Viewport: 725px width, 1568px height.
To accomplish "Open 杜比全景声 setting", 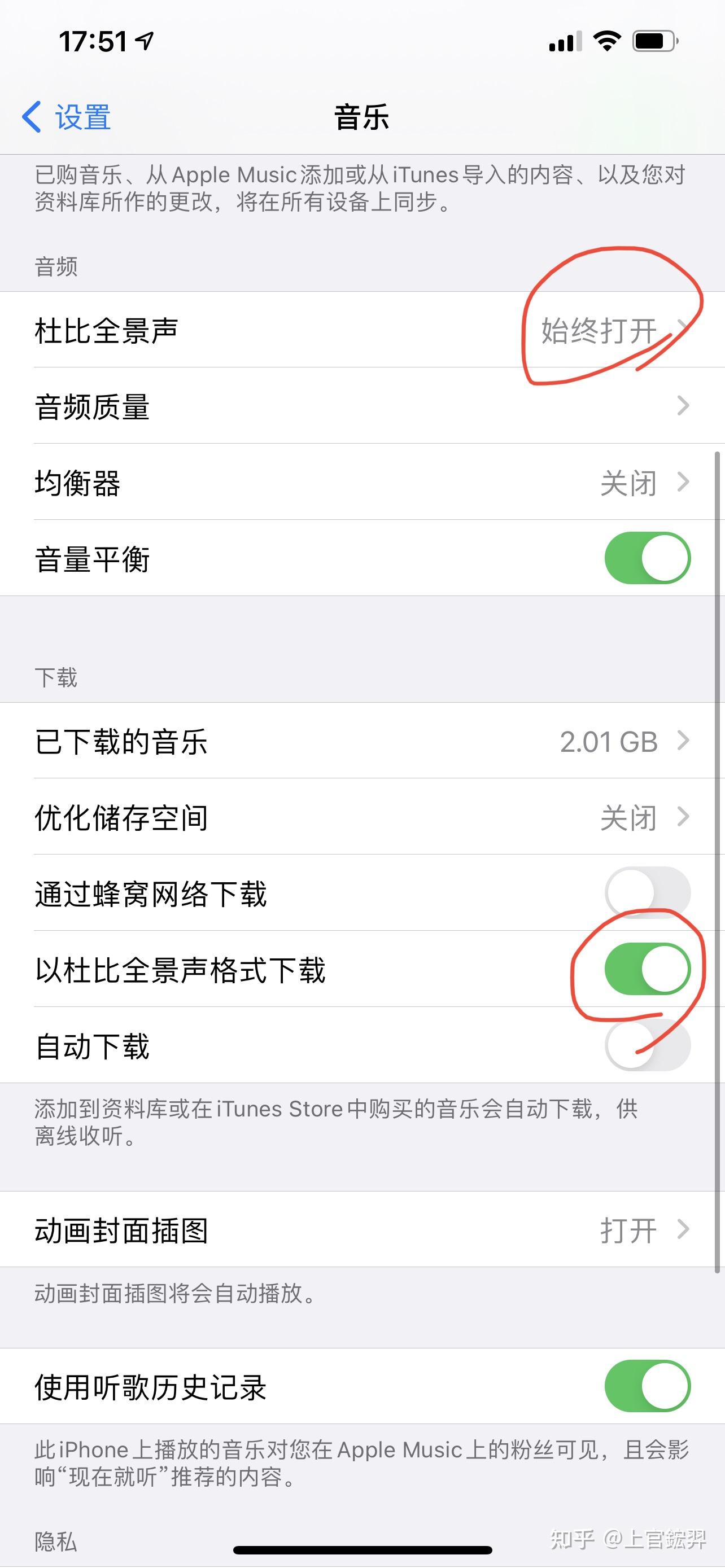I will (361, 330).
